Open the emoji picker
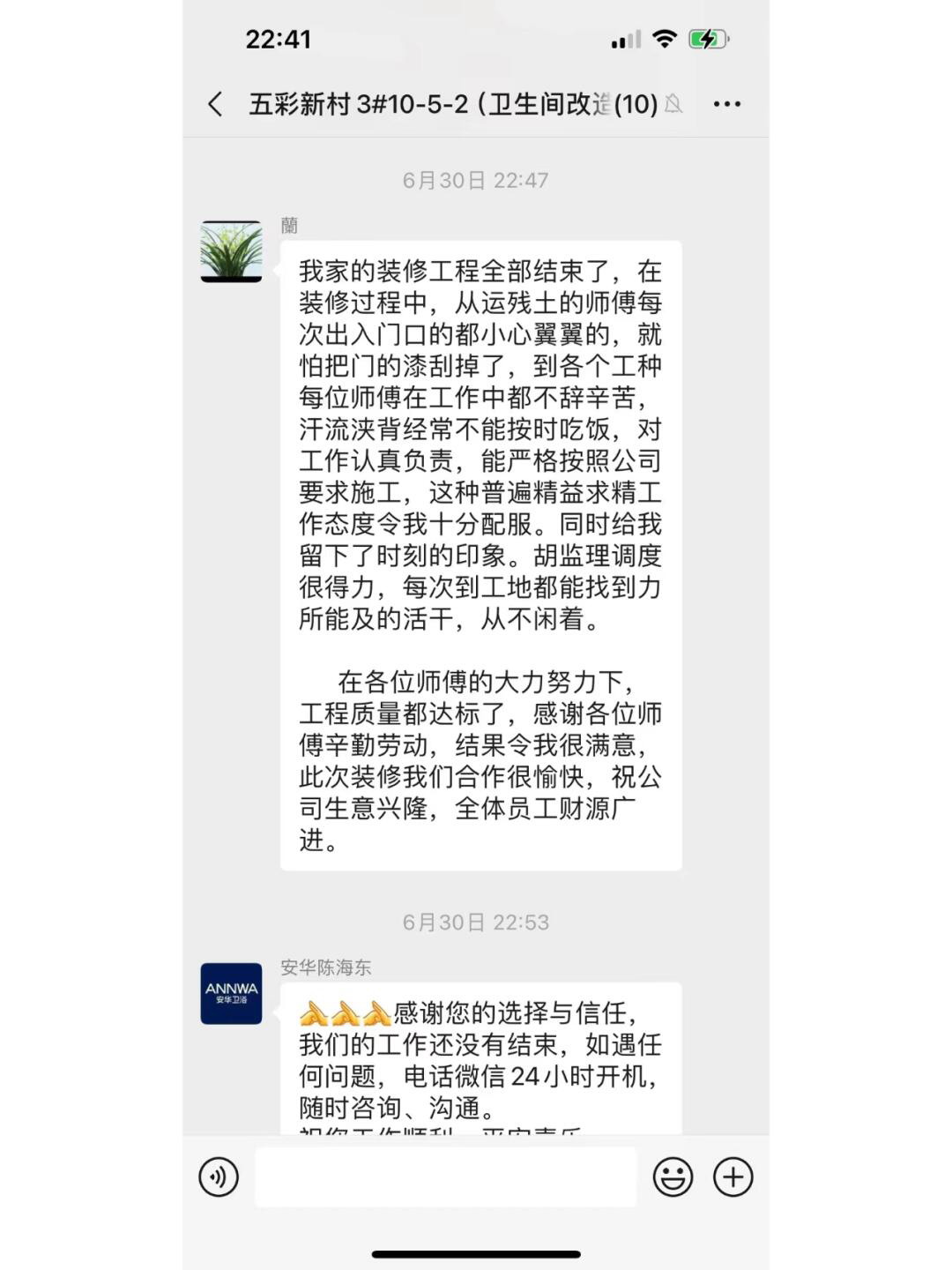This screenshot has height=1270, width=952. [673, 1177]
